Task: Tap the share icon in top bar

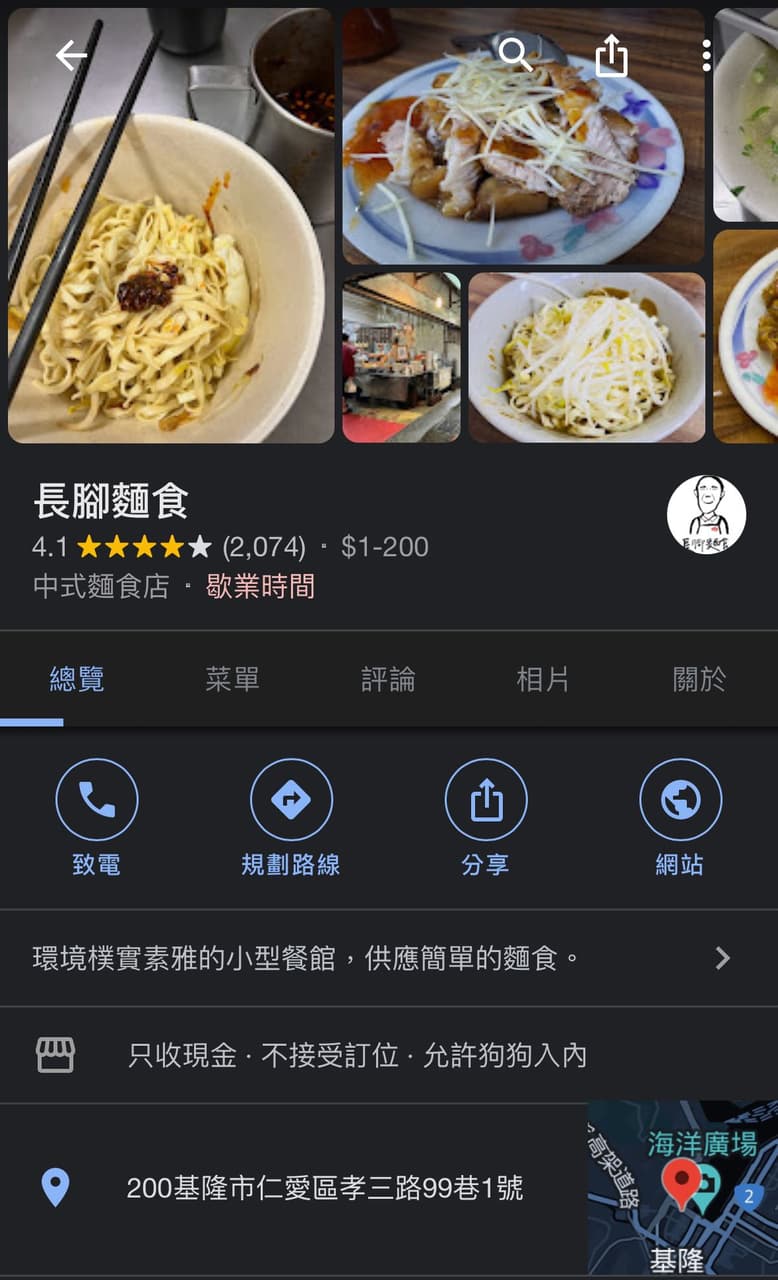Action: (611, 55)
